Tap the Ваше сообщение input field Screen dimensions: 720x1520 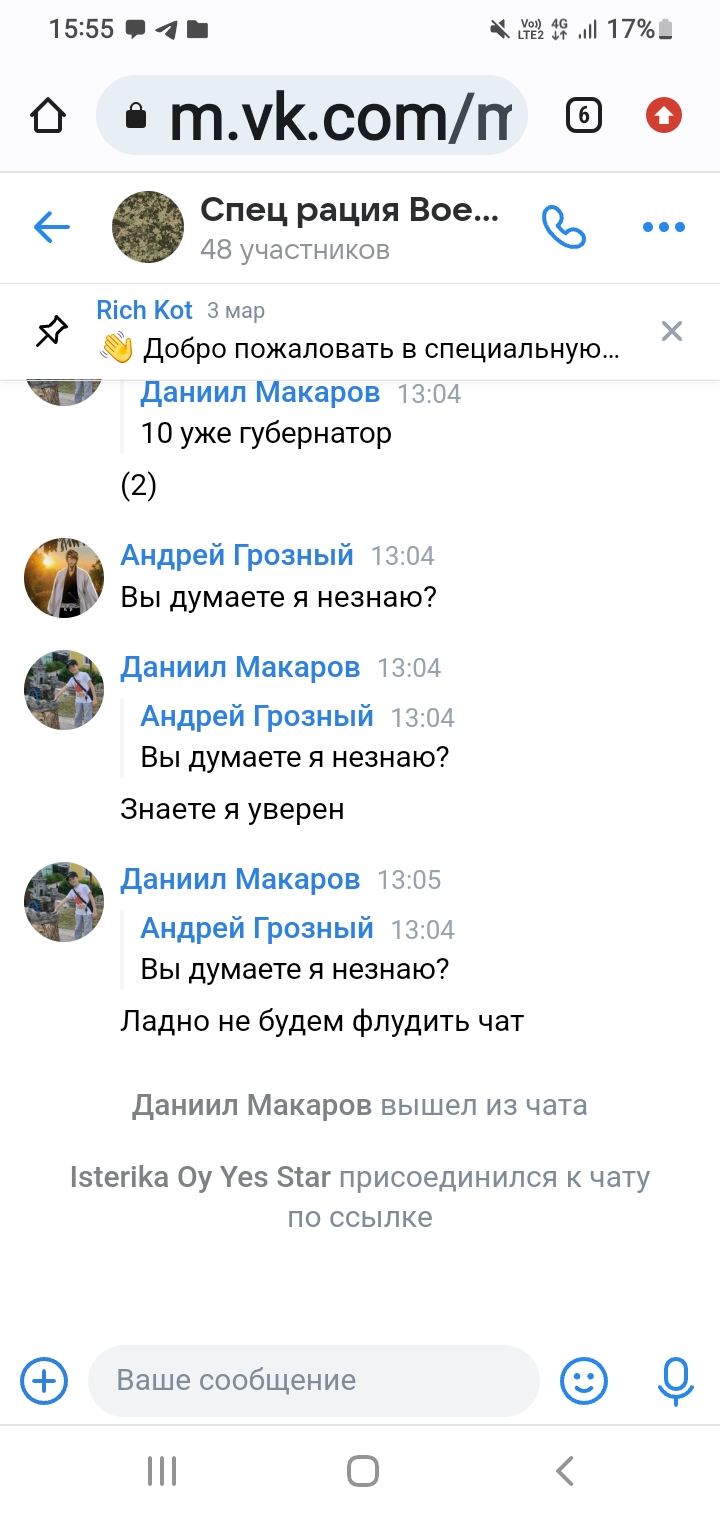312,1381
